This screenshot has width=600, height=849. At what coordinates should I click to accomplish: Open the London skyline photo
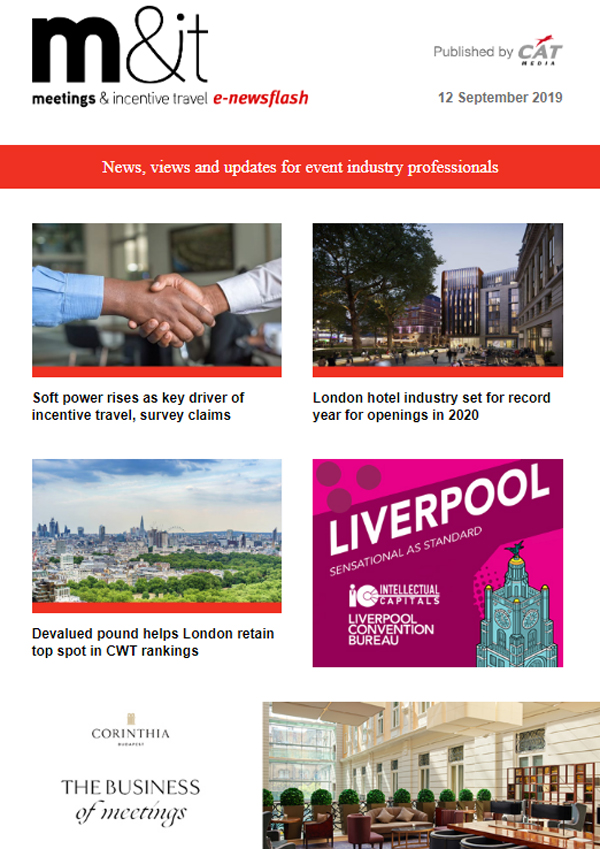(x=156, y=531)
